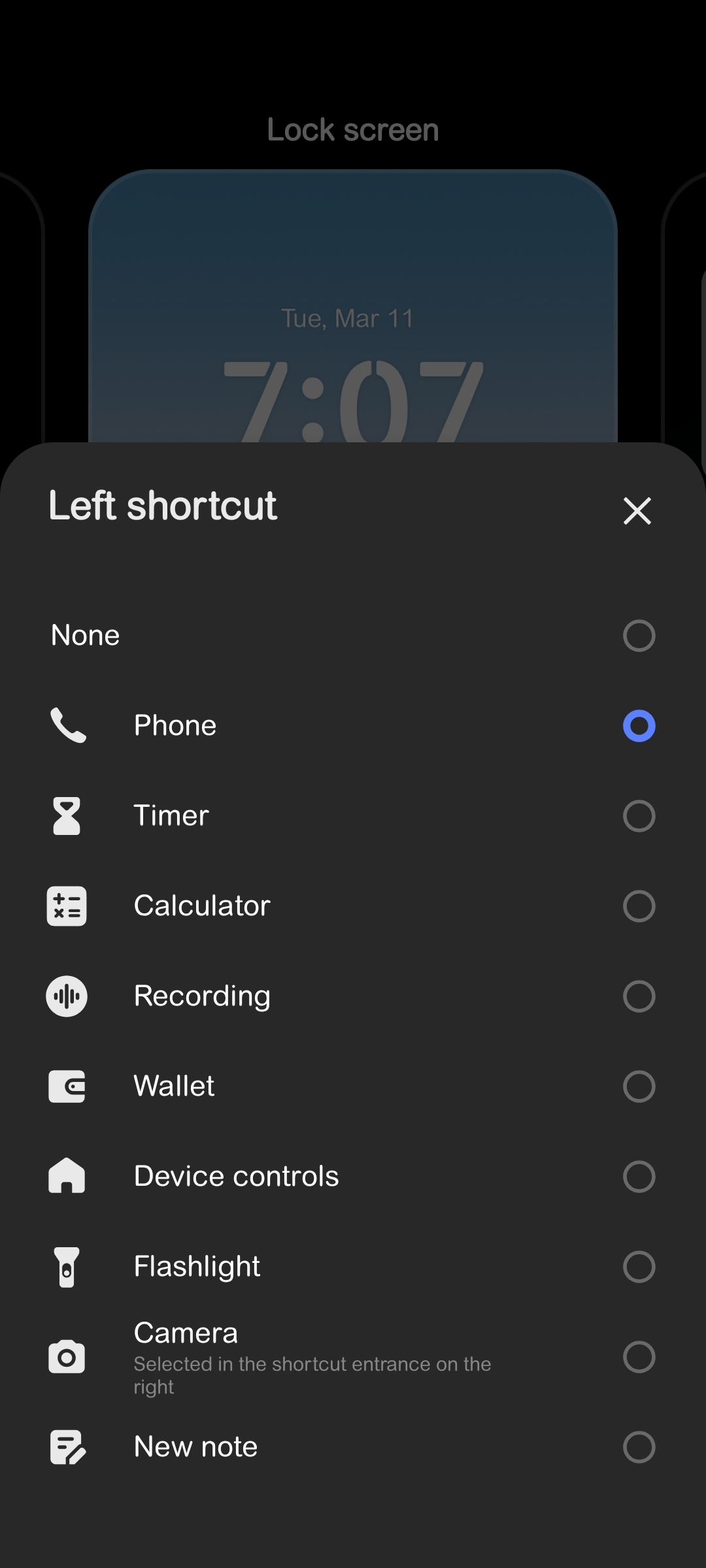706x1568 pixels.
Task: Select None as left shortcut
Action: point(639,636)
